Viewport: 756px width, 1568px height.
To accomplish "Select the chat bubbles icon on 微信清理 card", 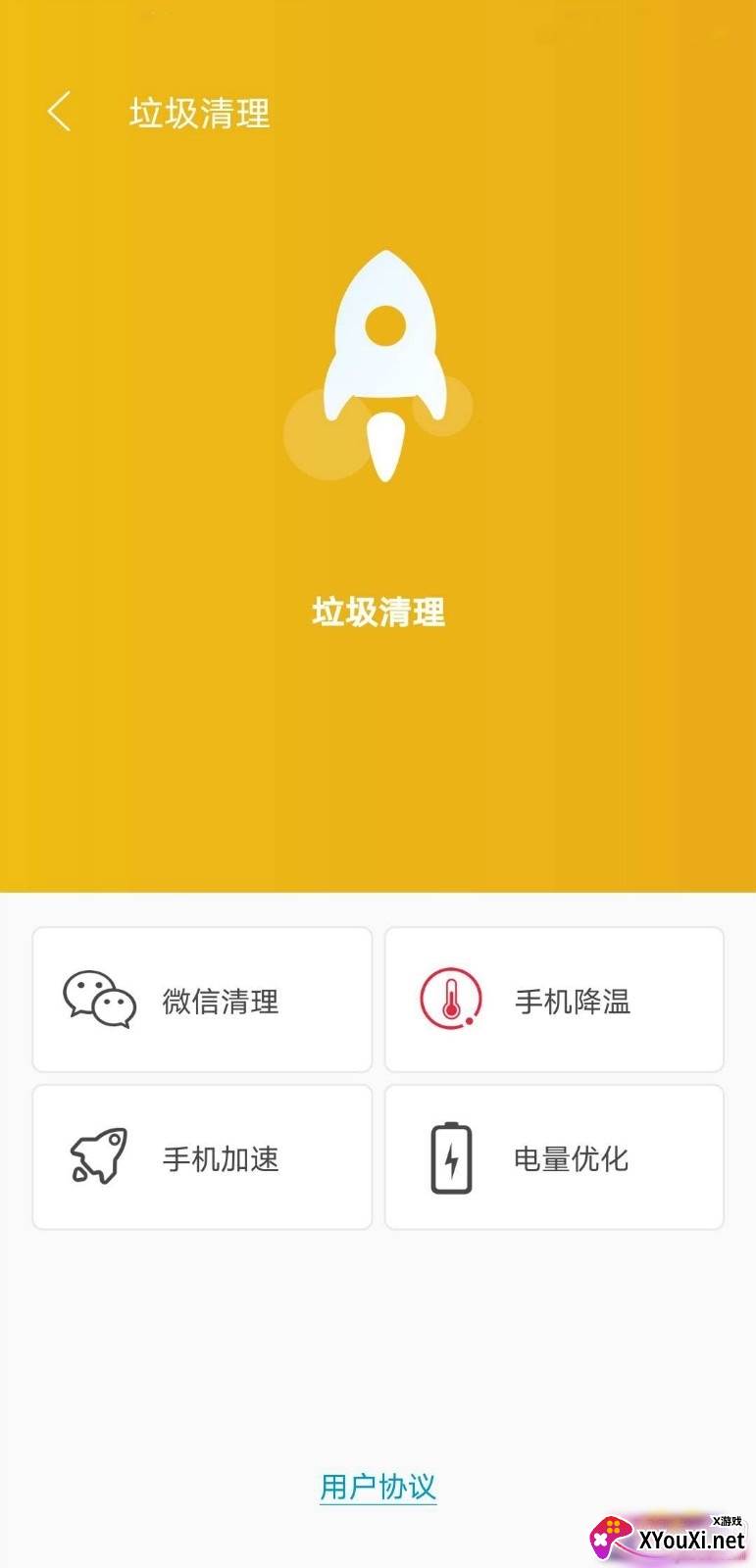I will pyautogui.click(x=97, y=1000).
